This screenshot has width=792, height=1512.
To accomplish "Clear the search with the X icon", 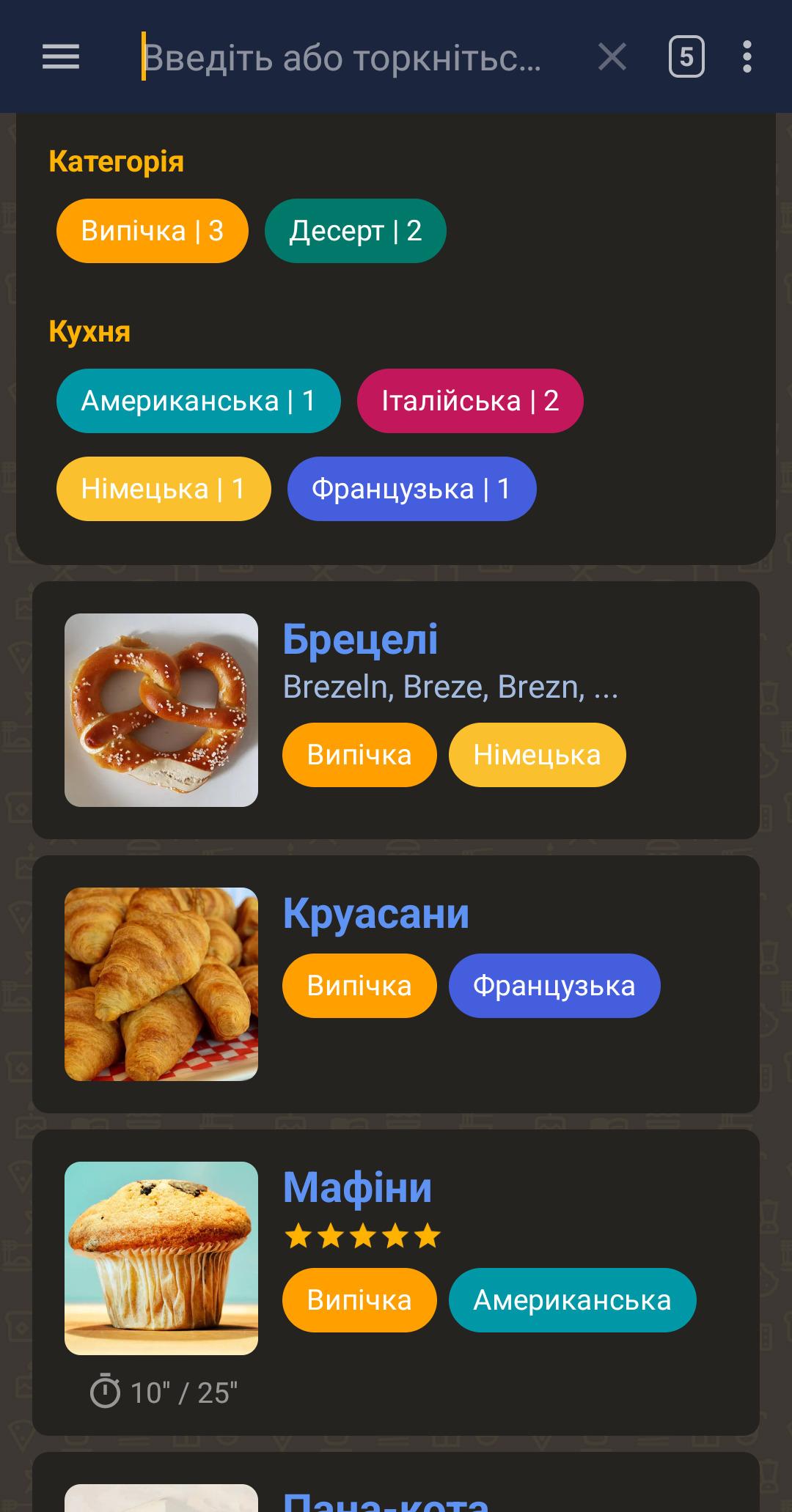I will coord(612,56).
